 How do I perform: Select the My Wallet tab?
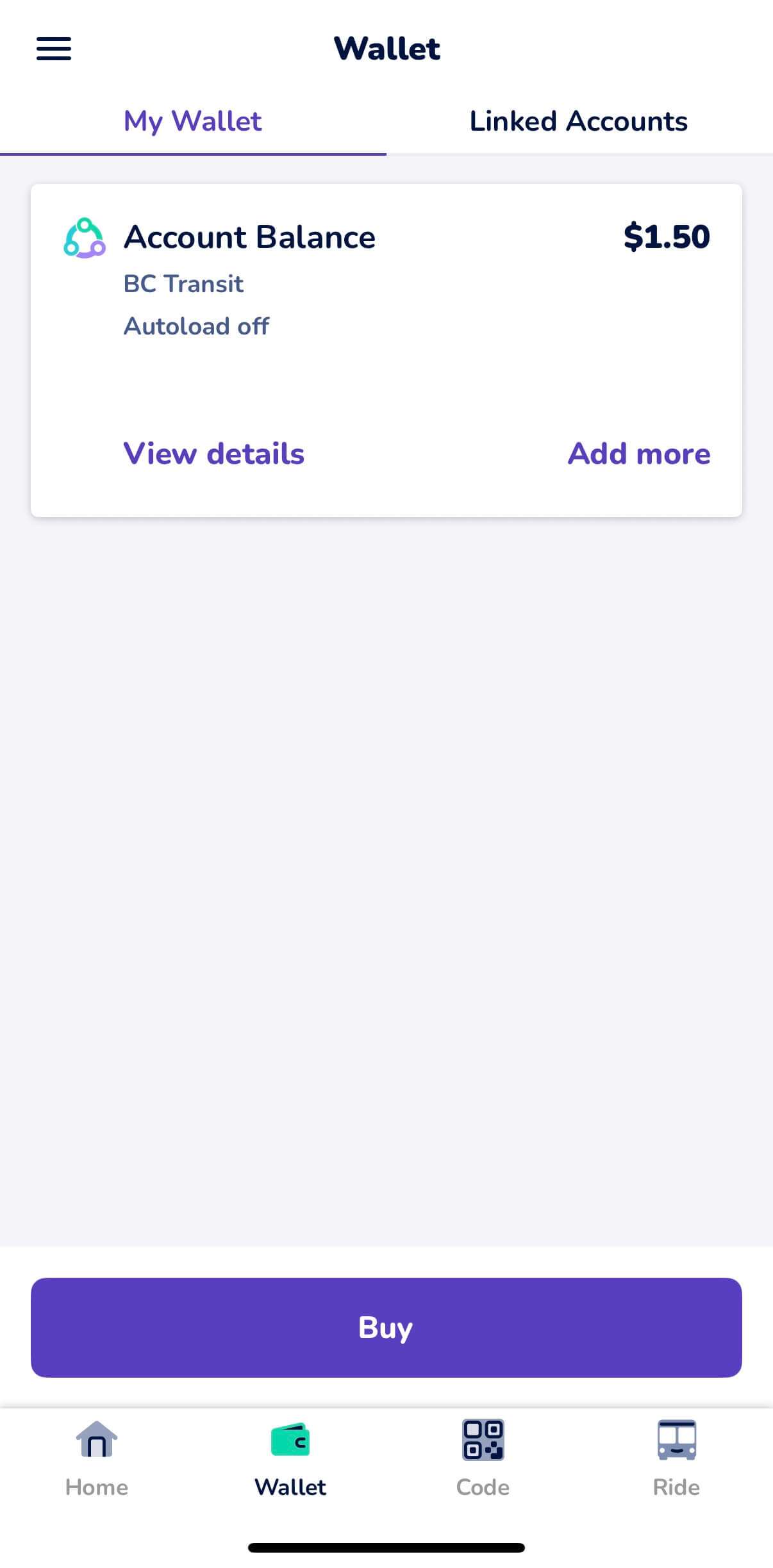pyautogui.click(x=192, y=122)
